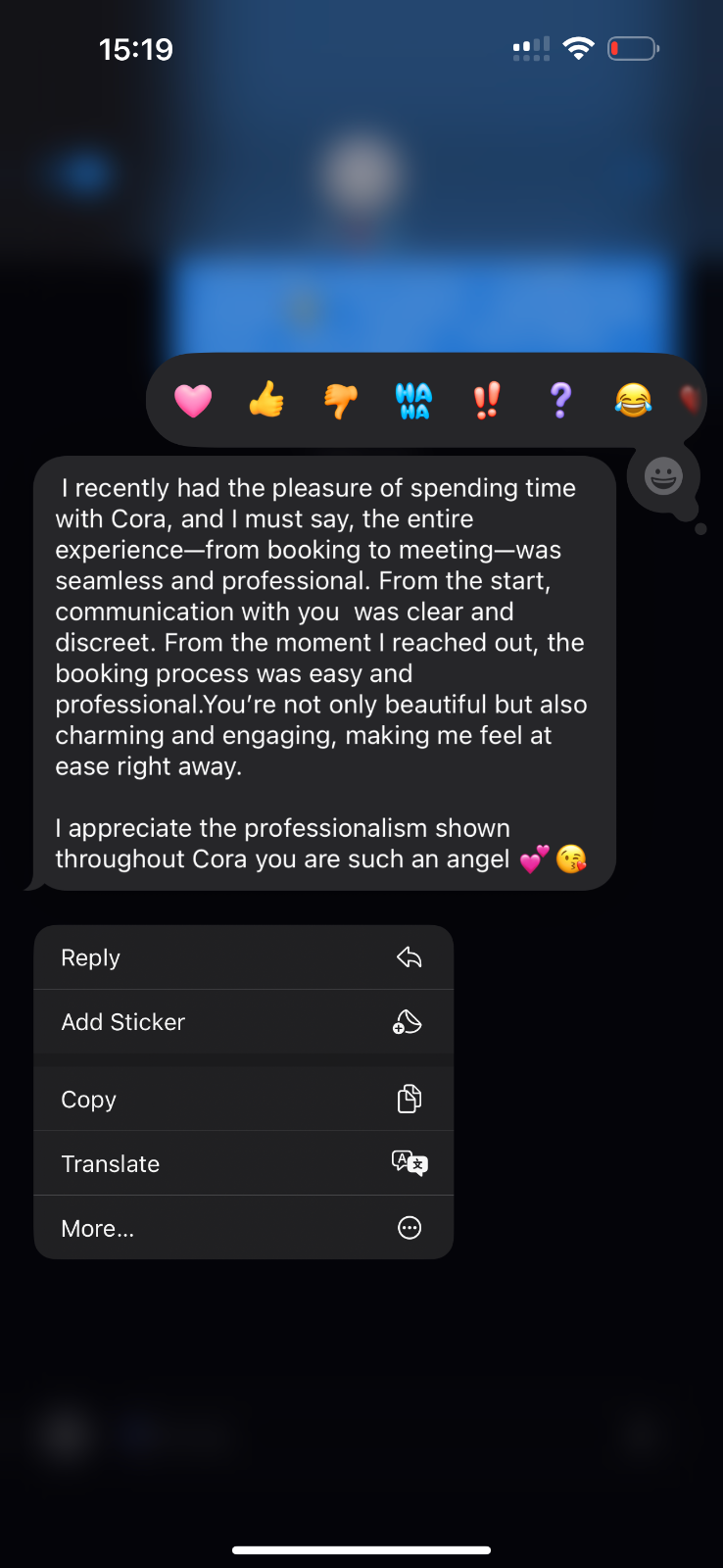Copy the message text
The height and width of the screenshot is (1568, 723).
(x=243, y=1100)
